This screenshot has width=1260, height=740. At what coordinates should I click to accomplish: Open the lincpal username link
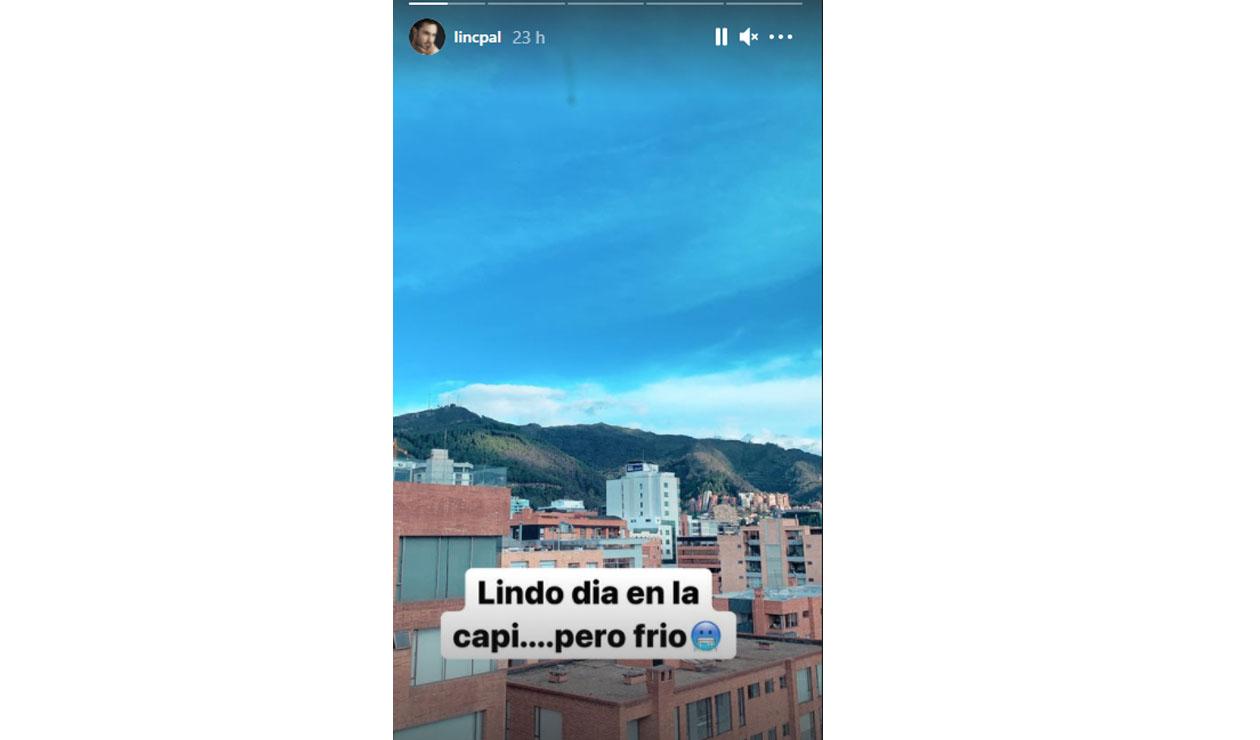pyautogui.click(x=477, y=37)
